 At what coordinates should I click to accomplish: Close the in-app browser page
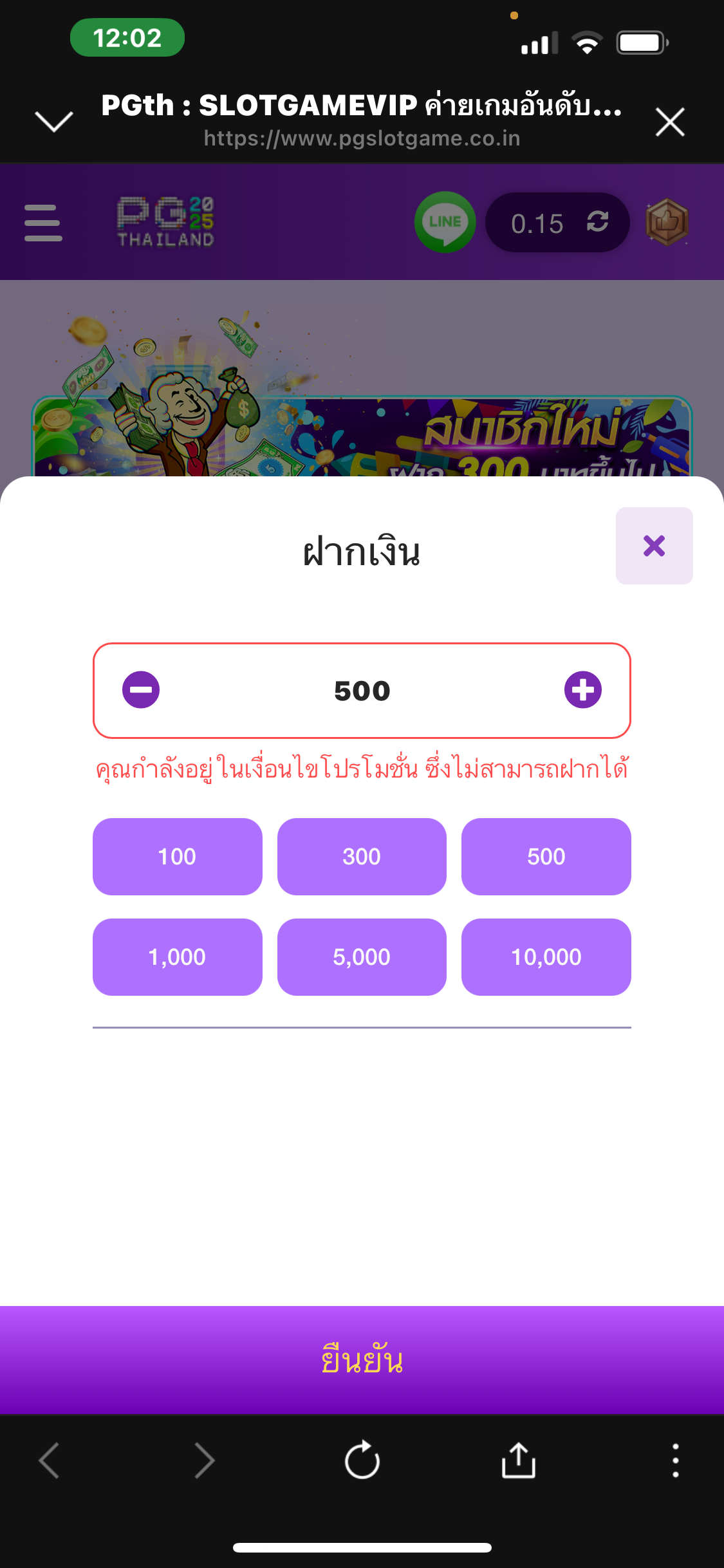(x=669, y=122)
